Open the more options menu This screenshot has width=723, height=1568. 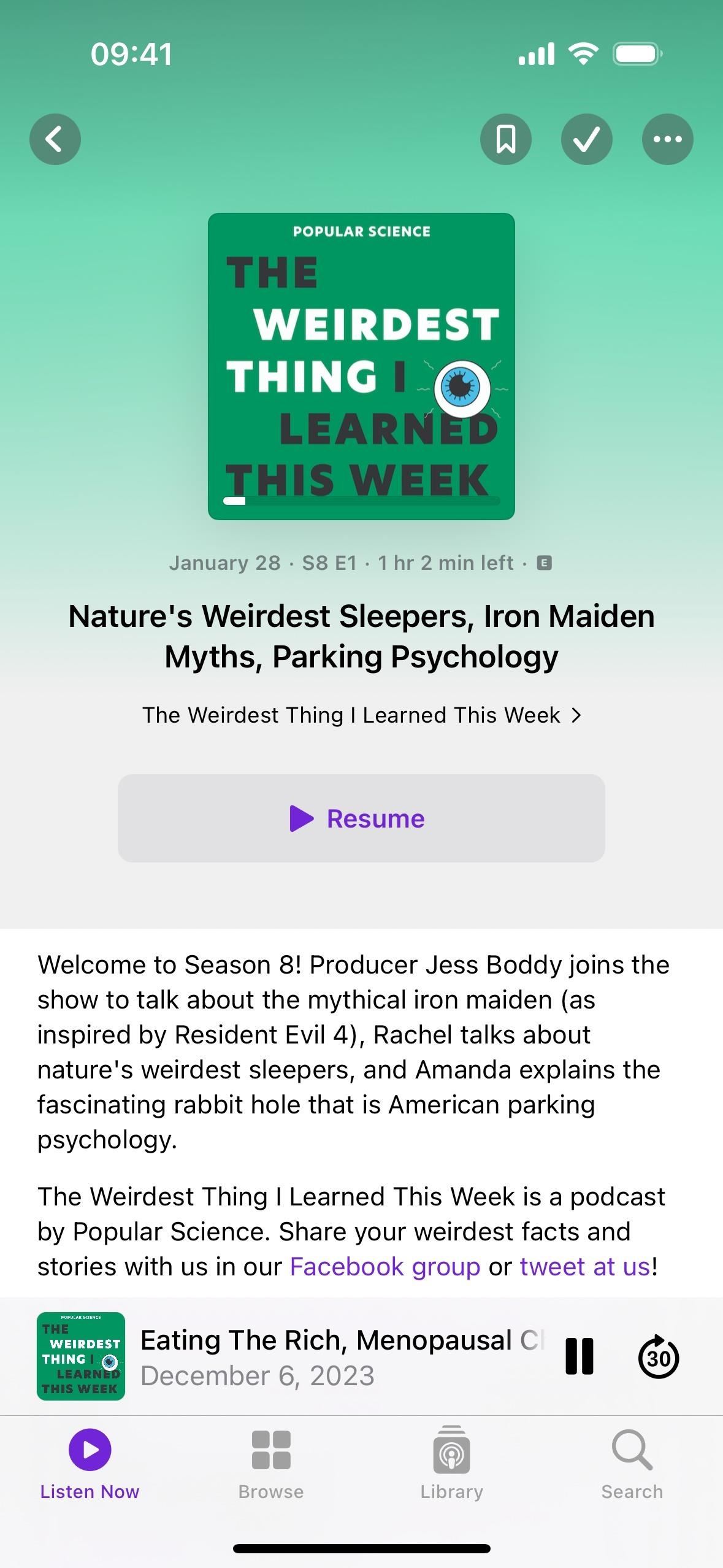pos(667,139)
